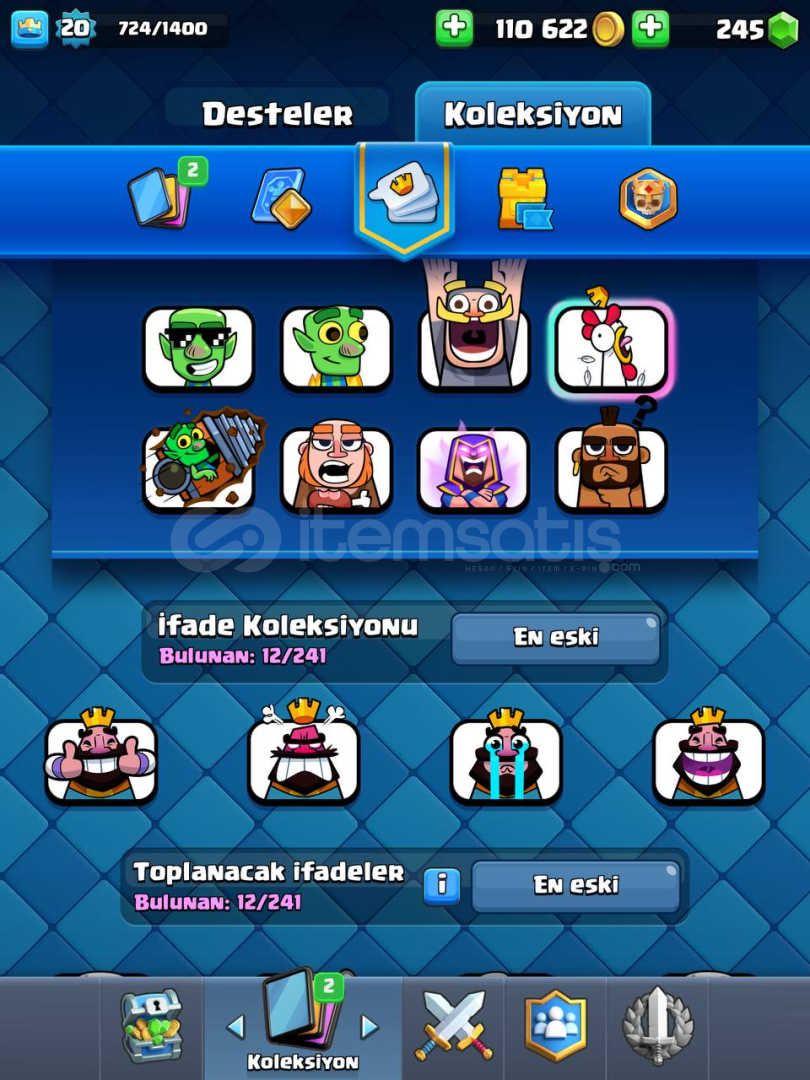Open the battle tab with crossed swords
This screenshot has width=810, height=1080.
tap(453, 1025)
